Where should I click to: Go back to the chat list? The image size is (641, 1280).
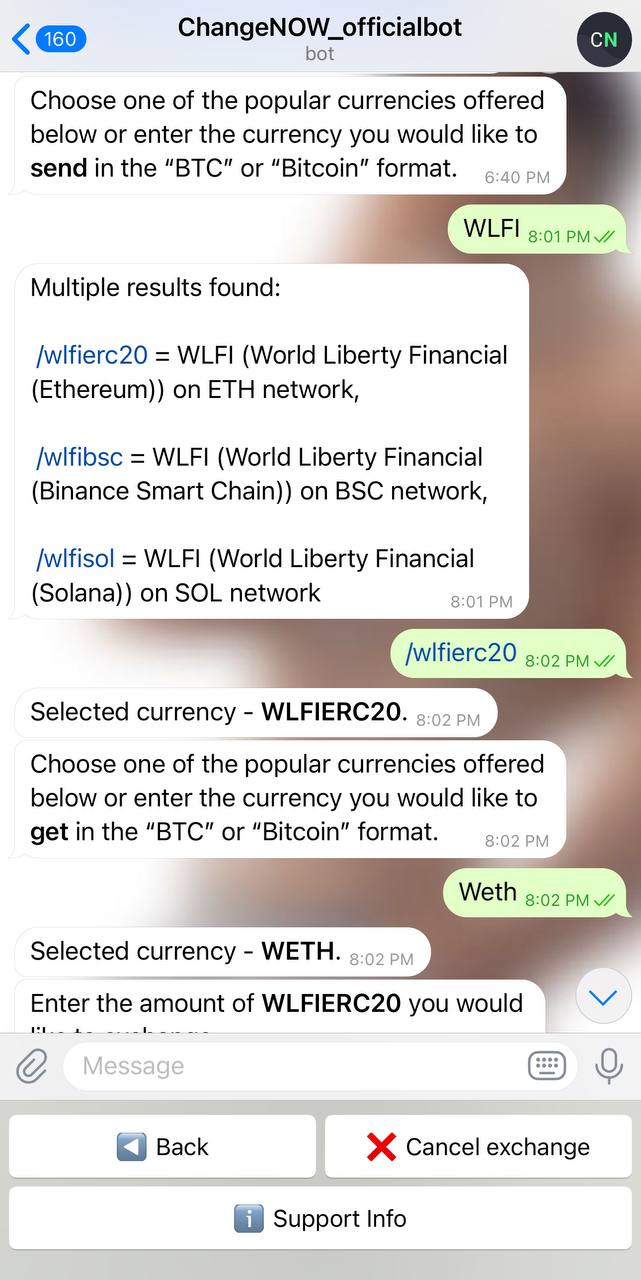tap(48, 39)
